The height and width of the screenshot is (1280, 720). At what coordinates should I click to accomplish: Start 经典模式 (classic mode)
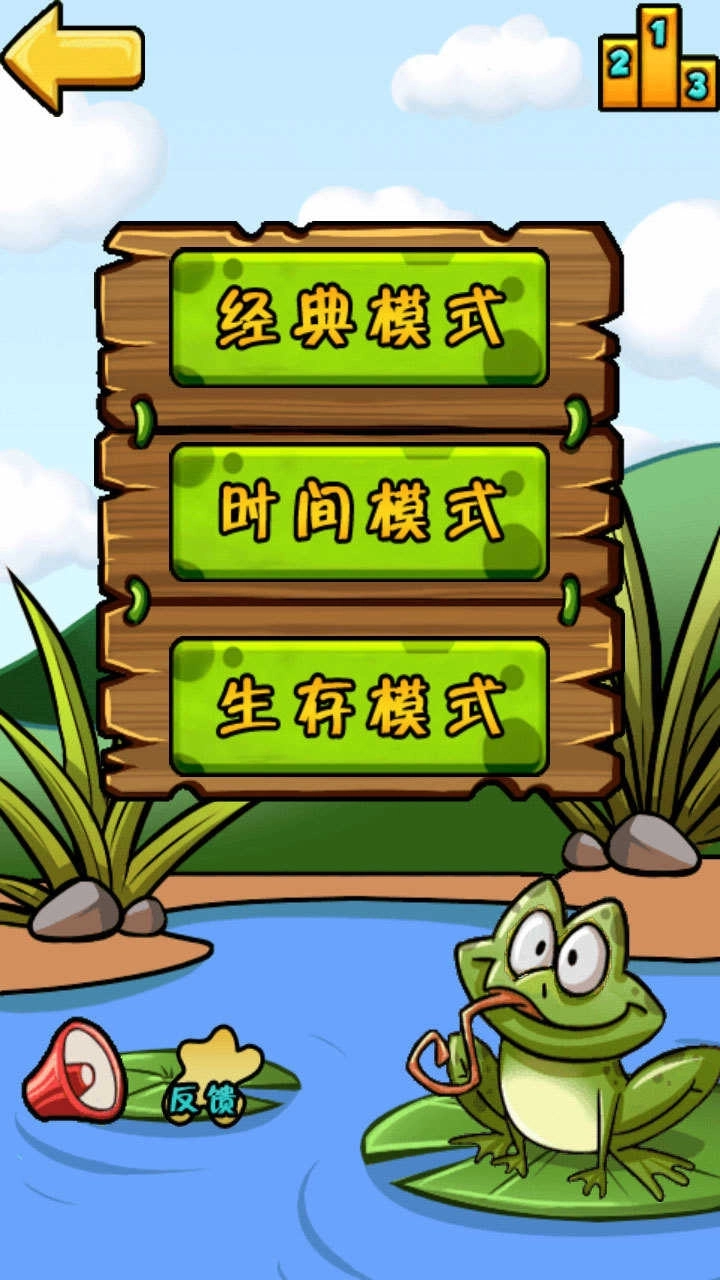tap(359, 318)
